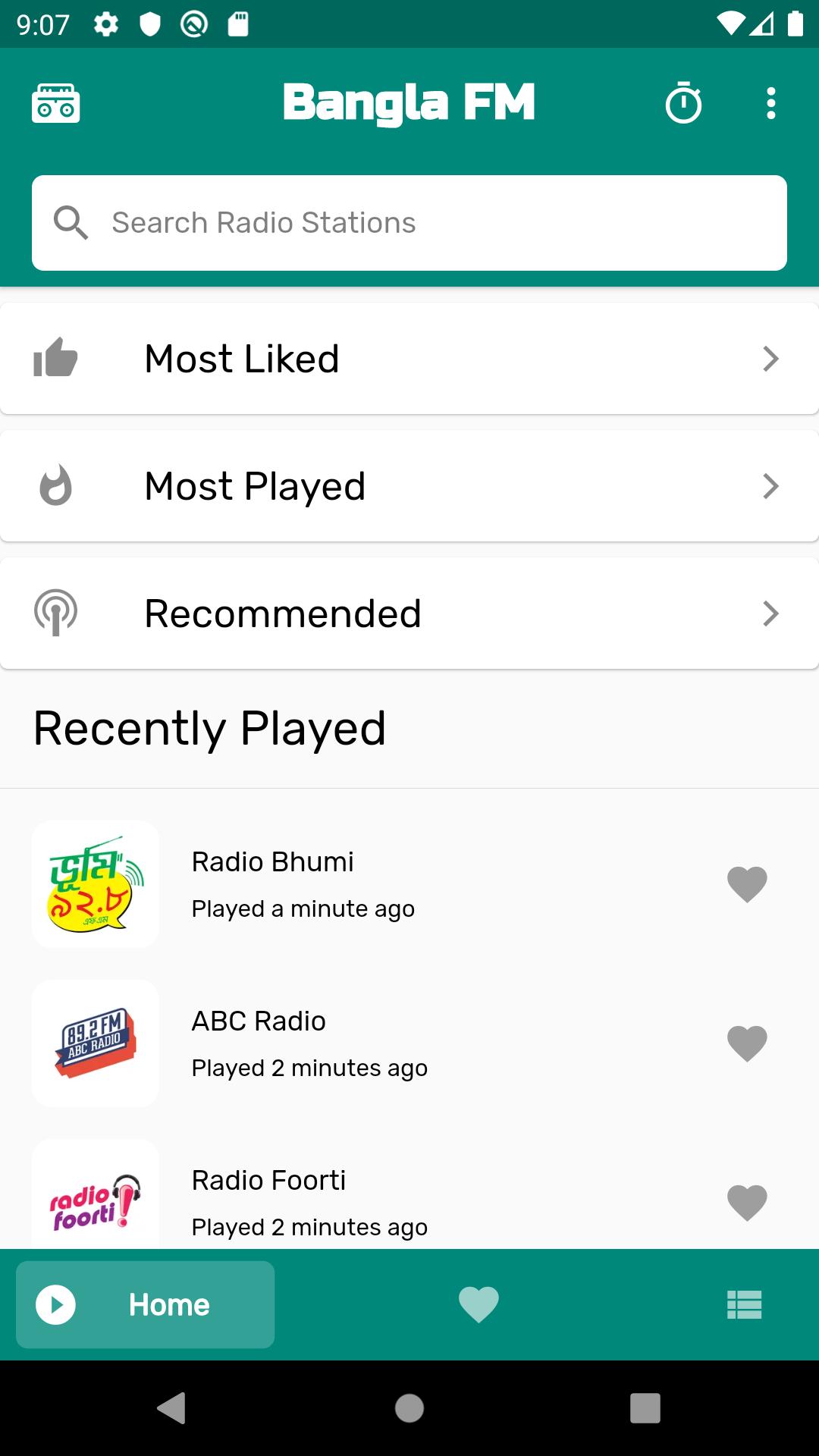Switch to the favorites heart tab

pyautogui.click(x=479, y=1304)
